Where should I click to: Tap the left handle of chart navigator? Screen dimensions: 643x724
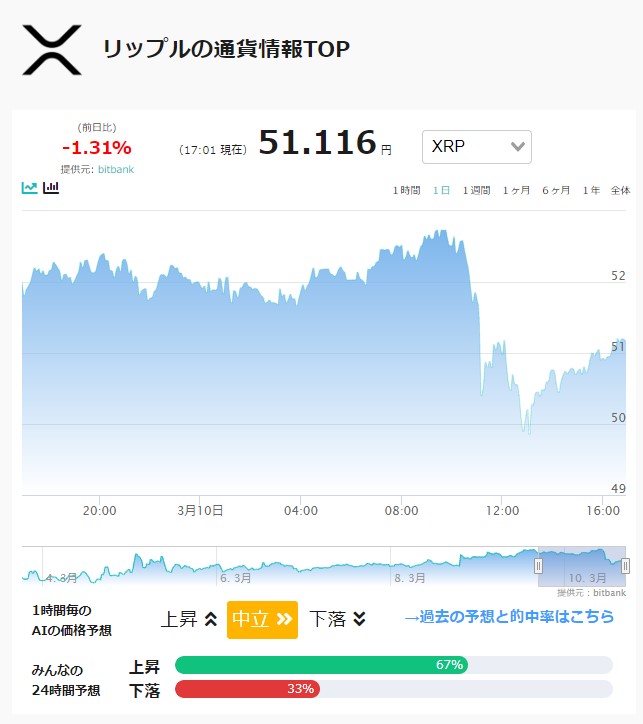tap(538, 566)
